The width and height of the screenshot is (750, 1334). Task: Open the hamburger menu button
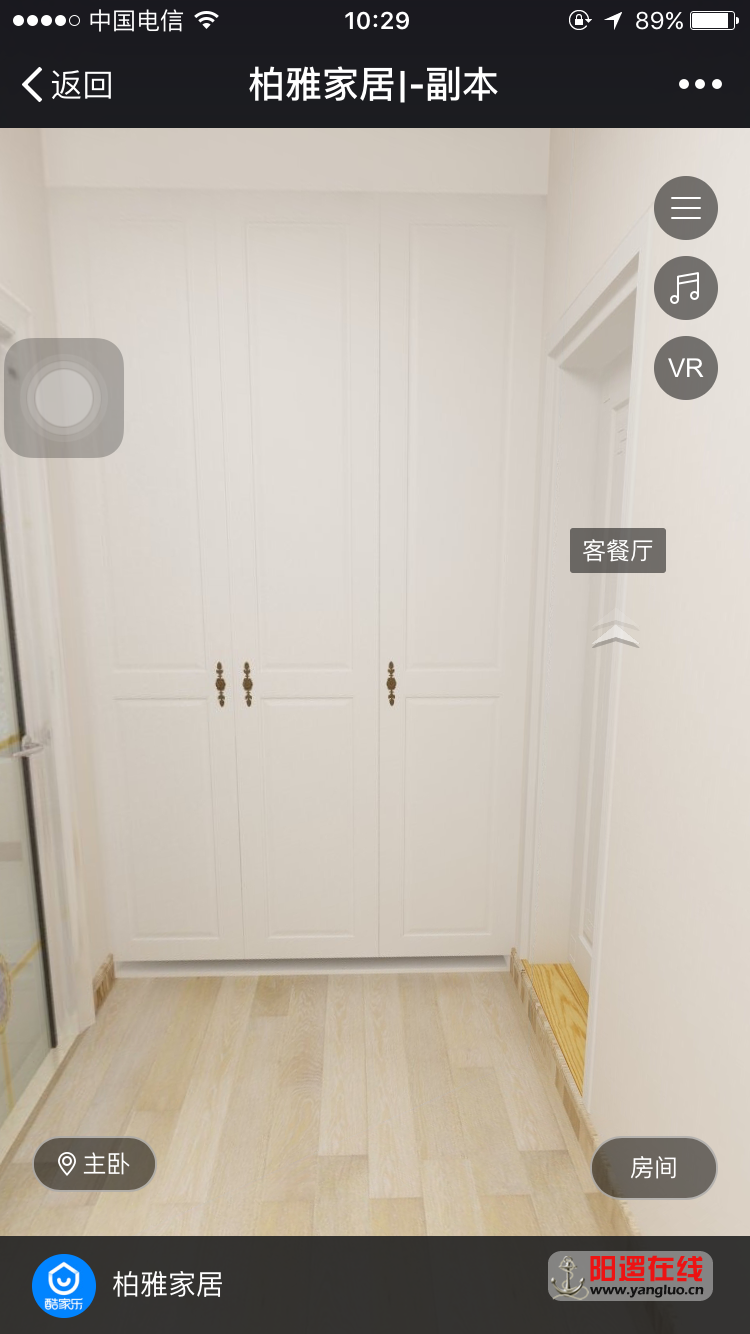(686, 208)
